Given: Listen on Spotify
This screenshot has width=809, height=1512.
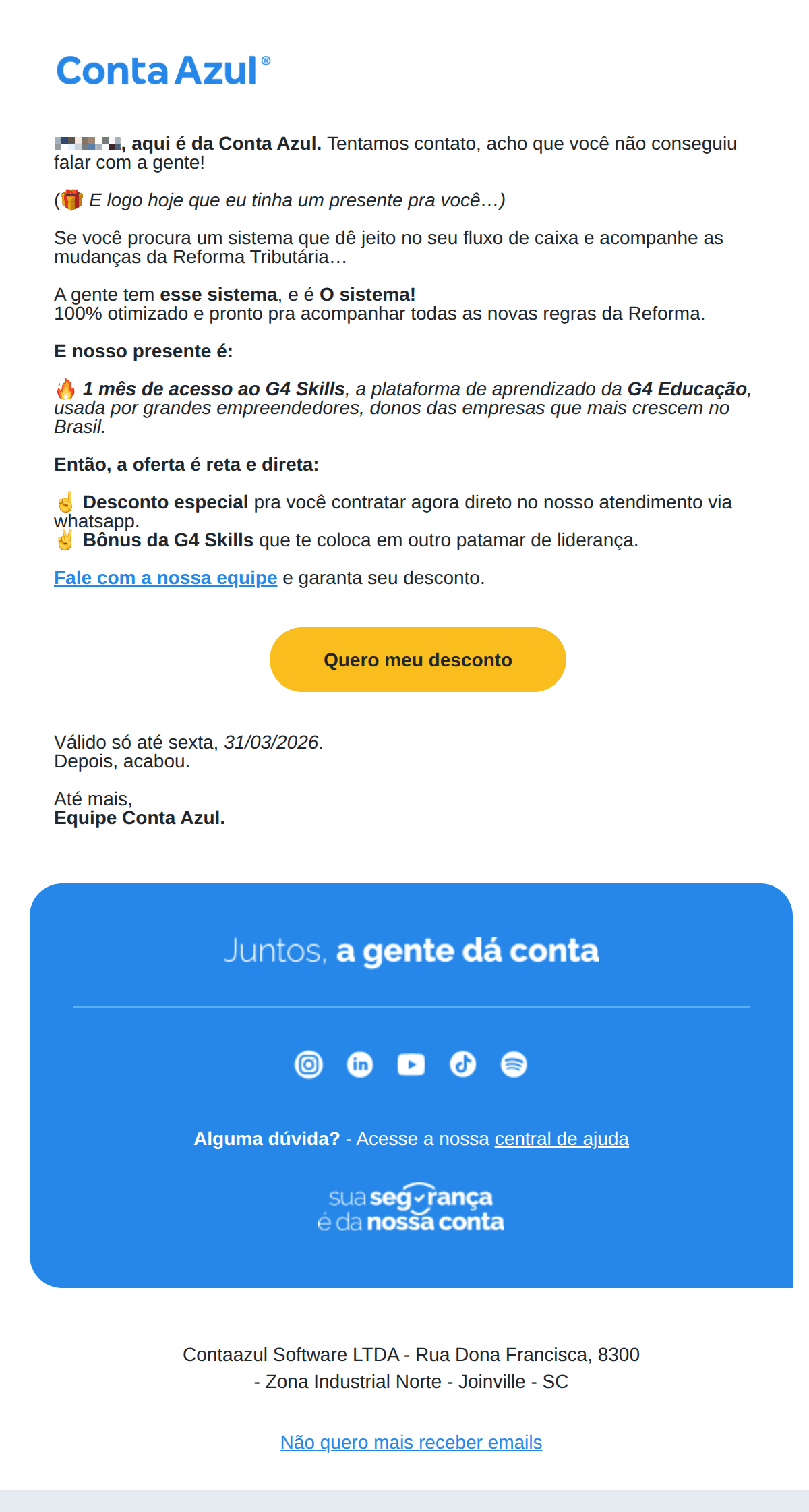Looking at the screenshot, I should pos(514,1064).
